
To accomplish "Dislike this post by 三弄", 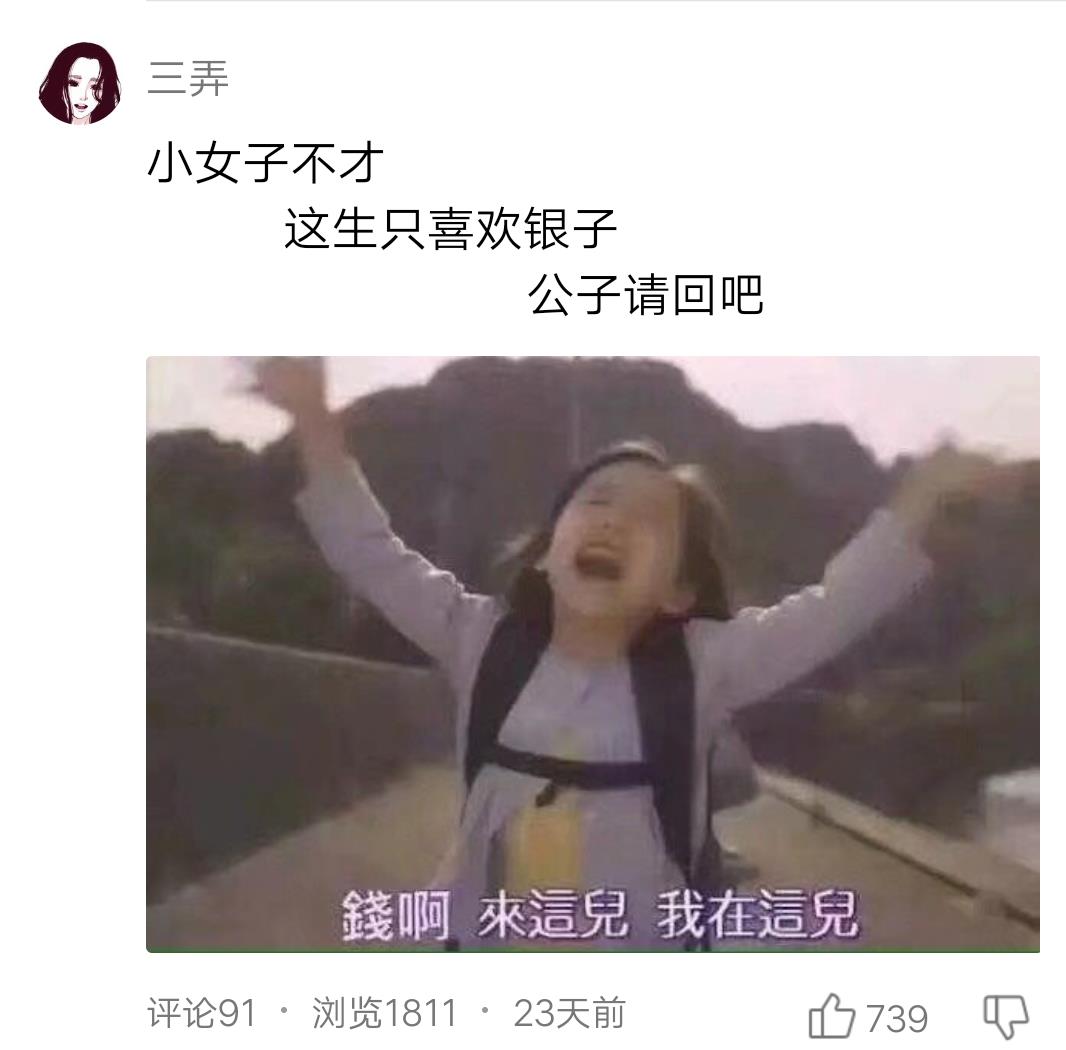I will coord(1005,1017).
